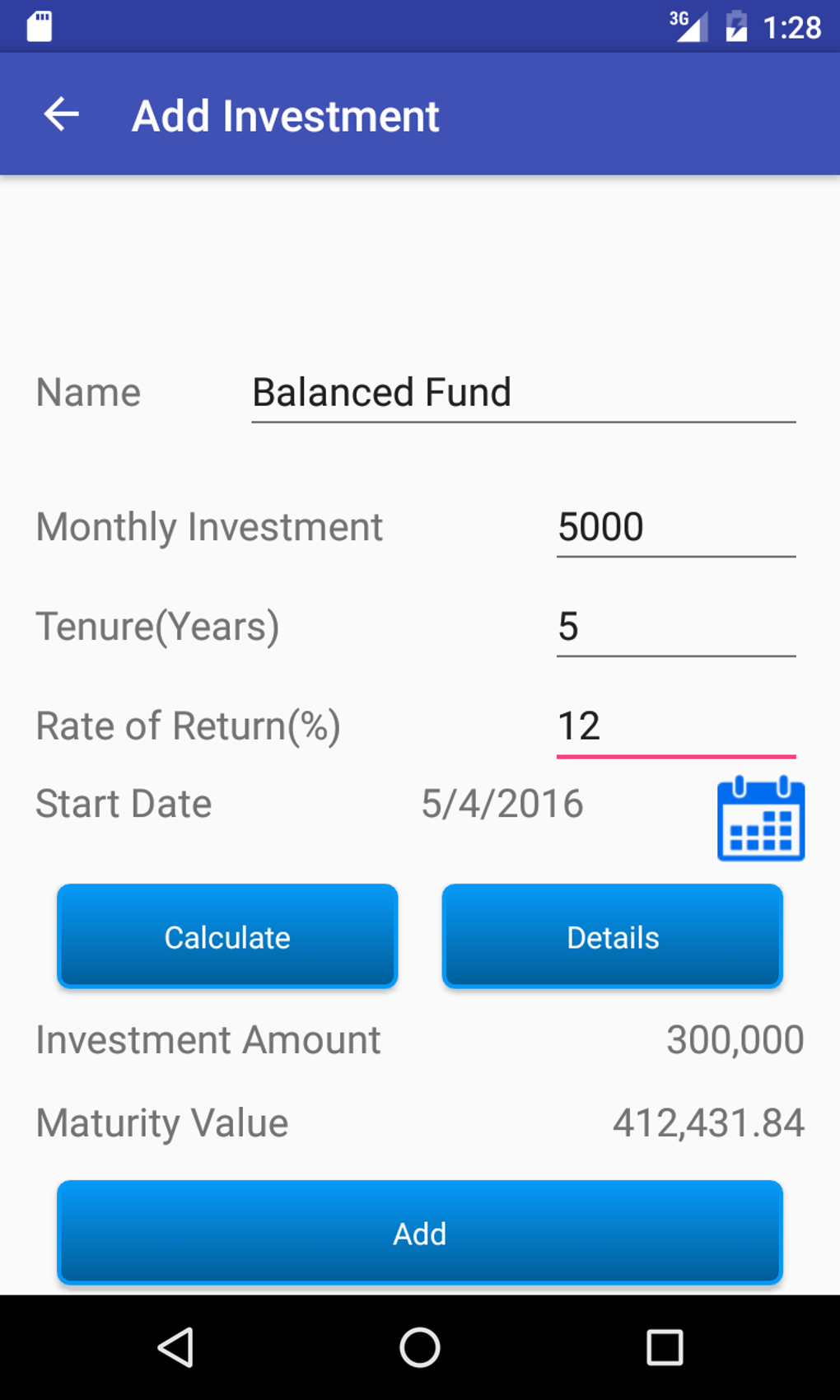This screenshot has width=840, height=1400.
Task: Select the Tenure (Years) field
Action: pyautogui.click(x=675, y=628)
